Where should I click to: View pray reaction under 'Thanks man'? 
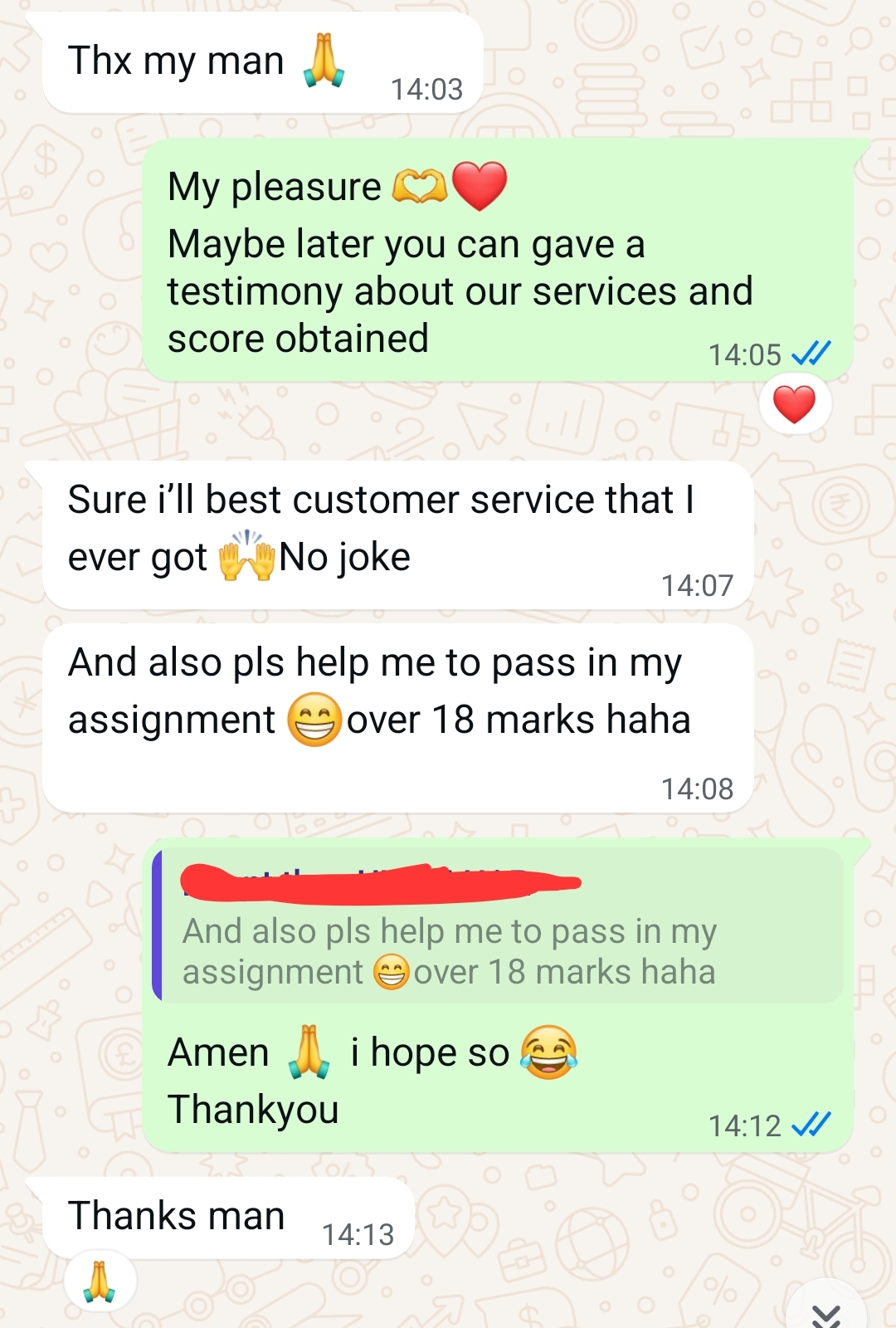click(100, 1281)
